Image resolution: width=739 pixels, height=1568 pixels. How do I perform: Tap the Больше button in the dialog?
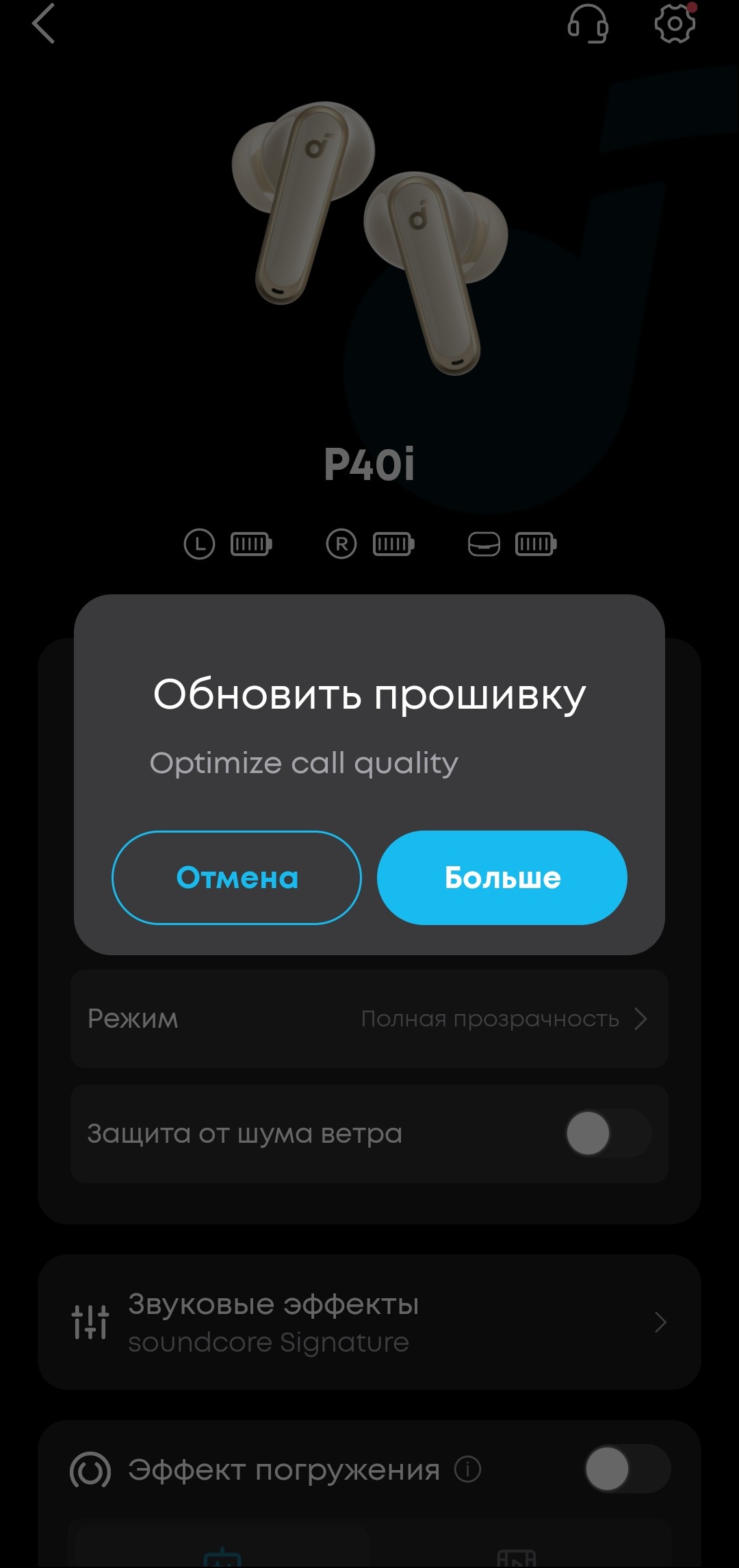[x=502, y=878]
